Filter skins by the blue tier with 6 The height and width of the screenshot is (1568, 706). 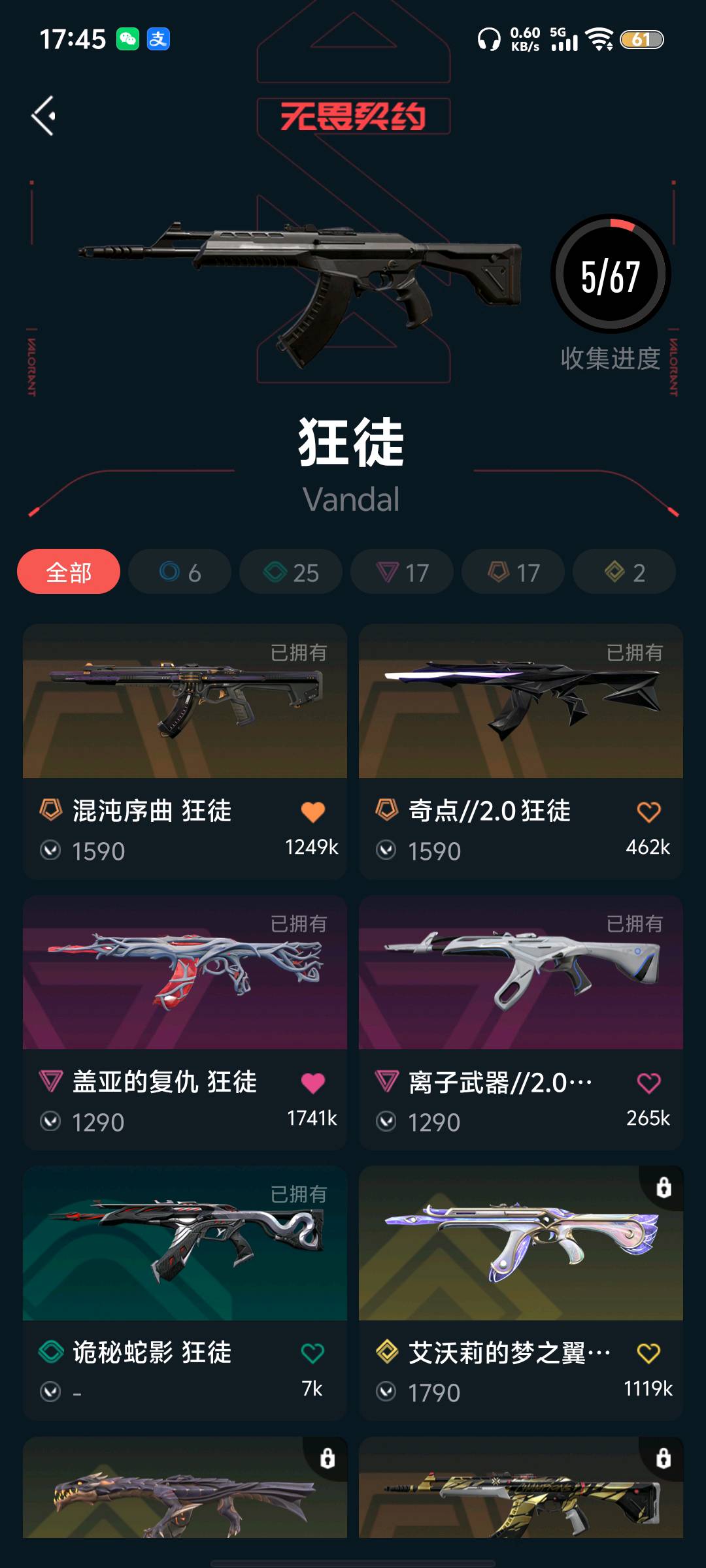point(180,572)
